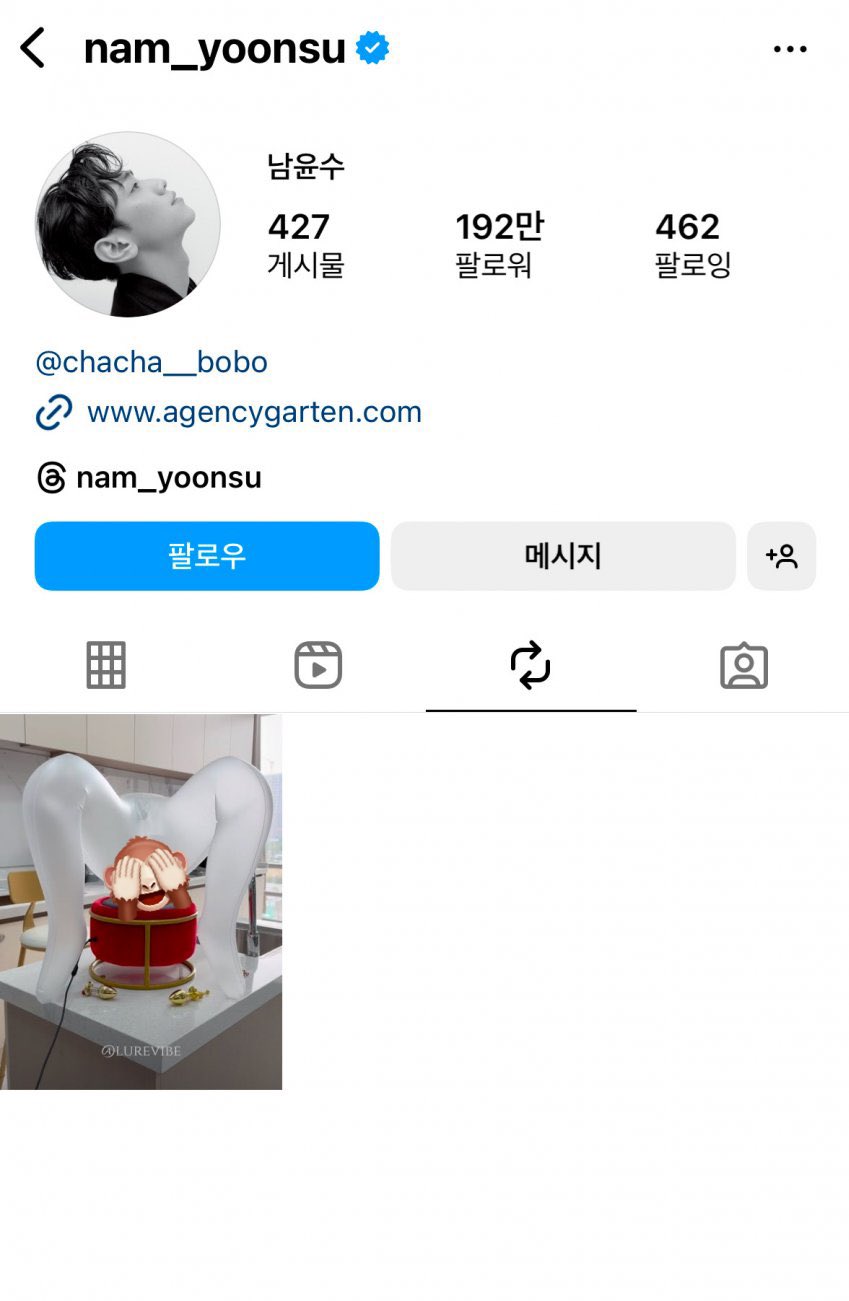Follow this account with 팔로우 button

point(207,556)
